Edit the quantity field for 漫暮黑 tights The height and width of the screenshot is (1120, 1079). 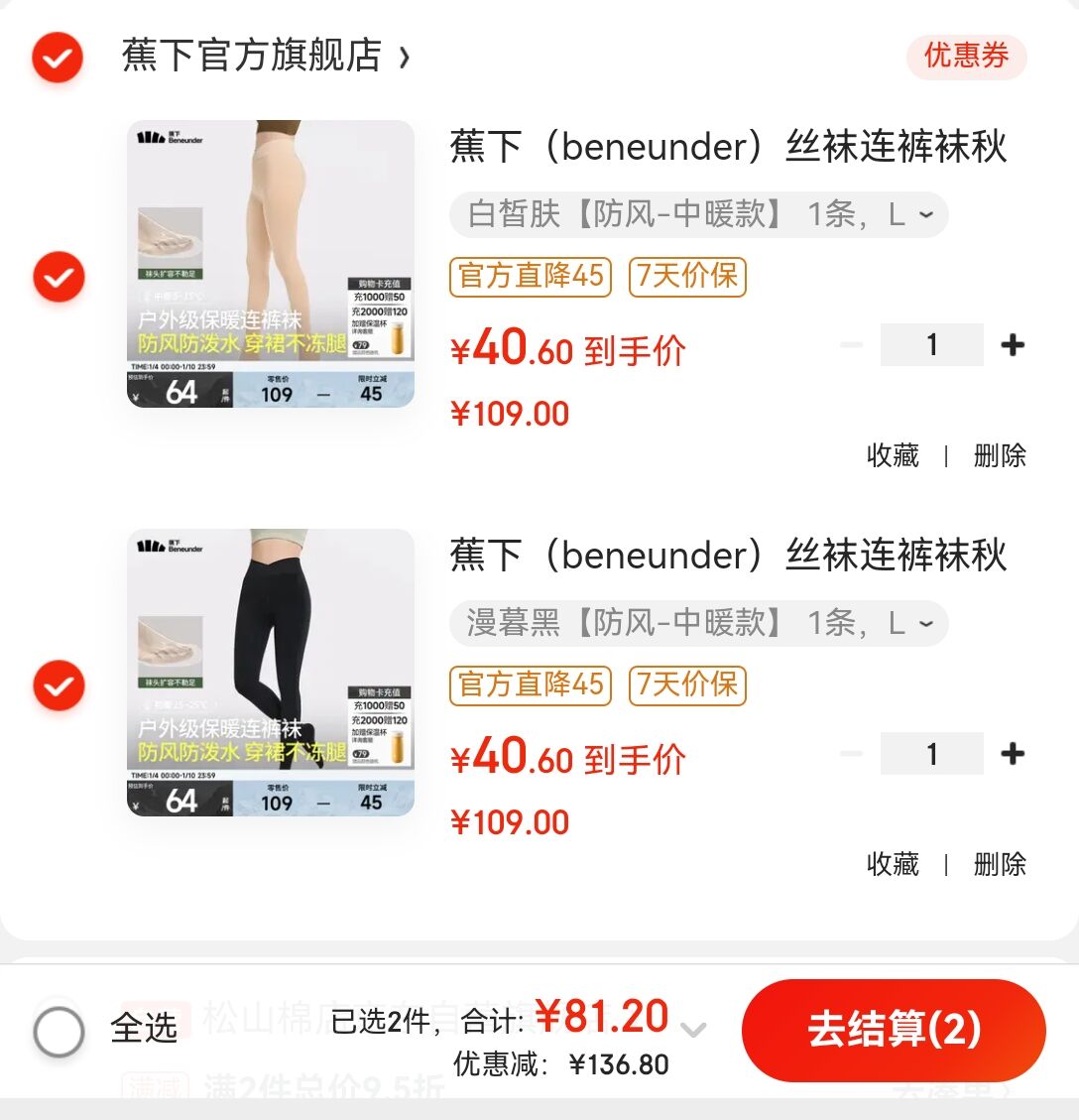point(931,754)
